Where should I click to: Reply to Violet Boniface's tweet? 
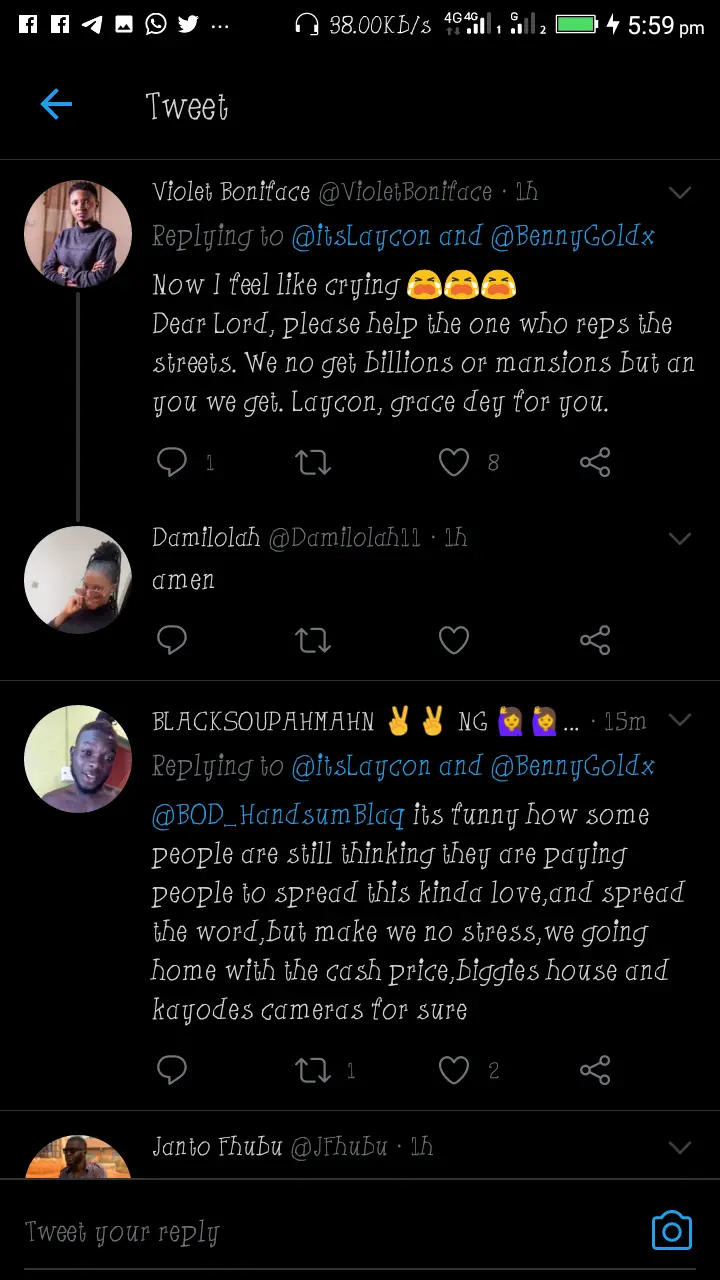point(172,462)
